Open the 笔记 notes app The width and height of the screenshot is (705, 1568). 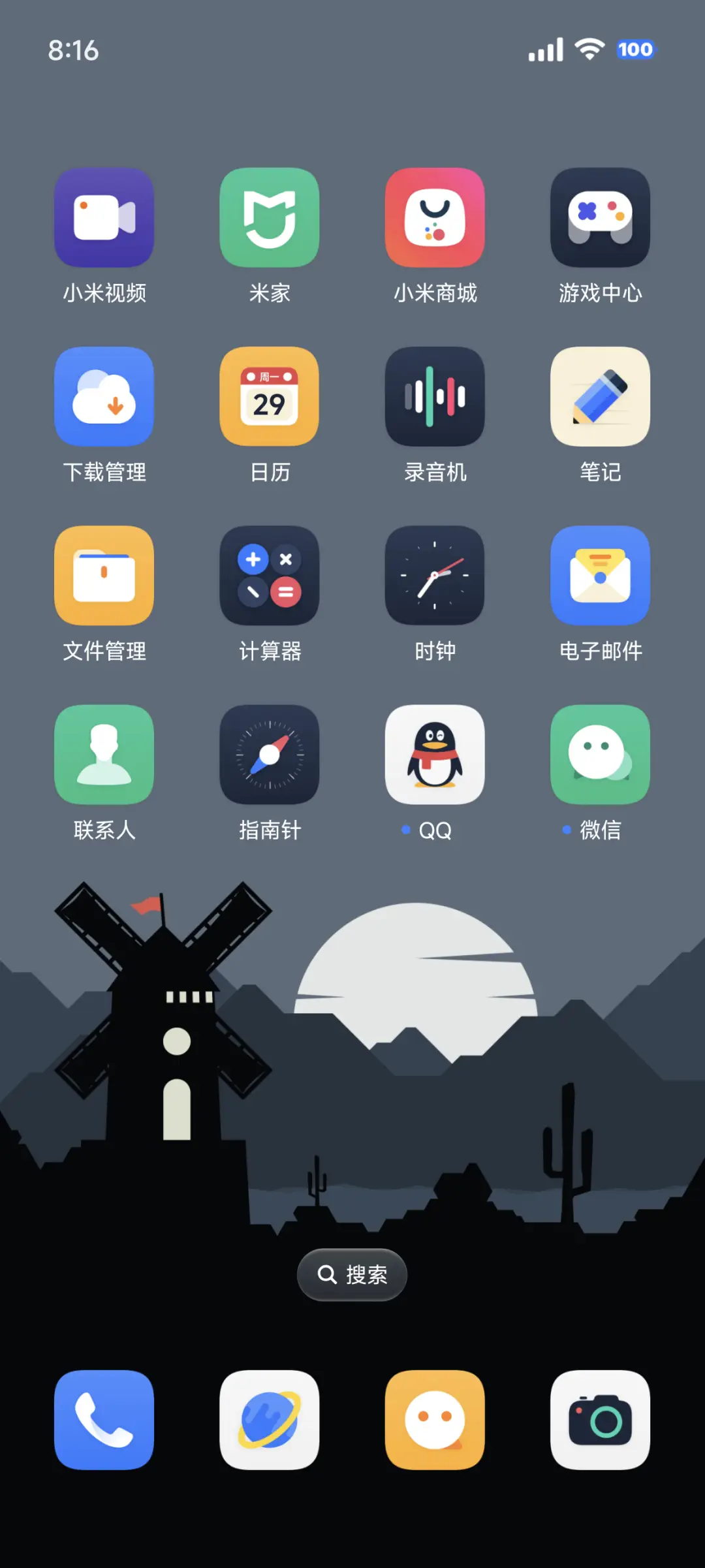click(600, 397)
